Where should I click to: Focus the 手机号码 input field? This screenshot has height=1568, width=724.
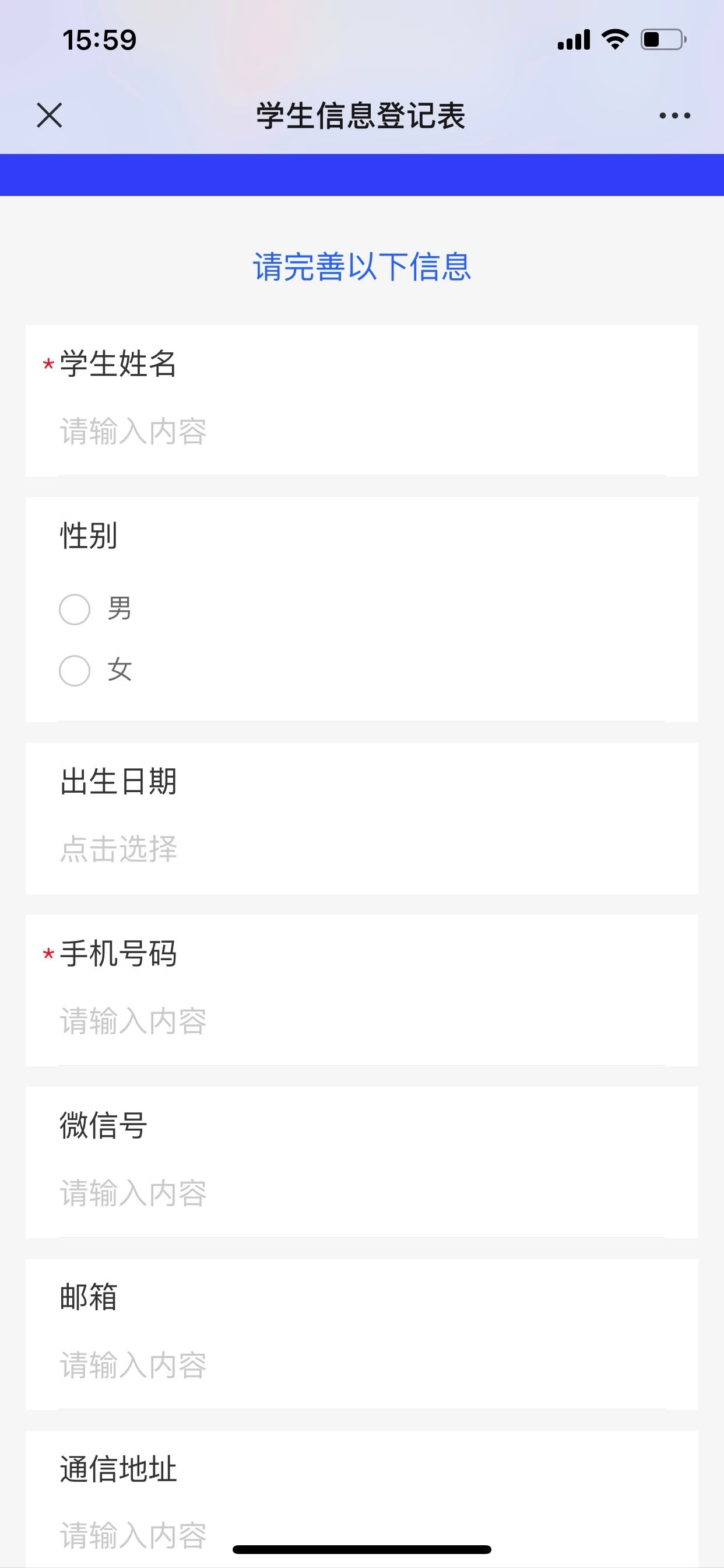(x=362, y=1021)
